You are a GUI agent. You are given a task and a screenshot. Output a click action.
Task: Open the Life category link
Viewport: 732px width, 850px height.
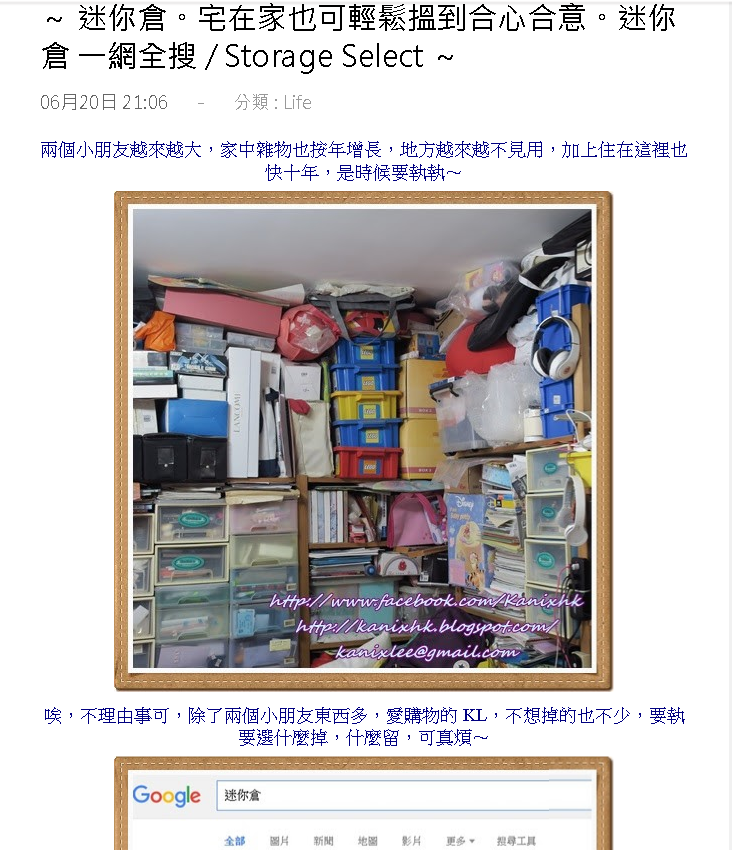(297, 102)
